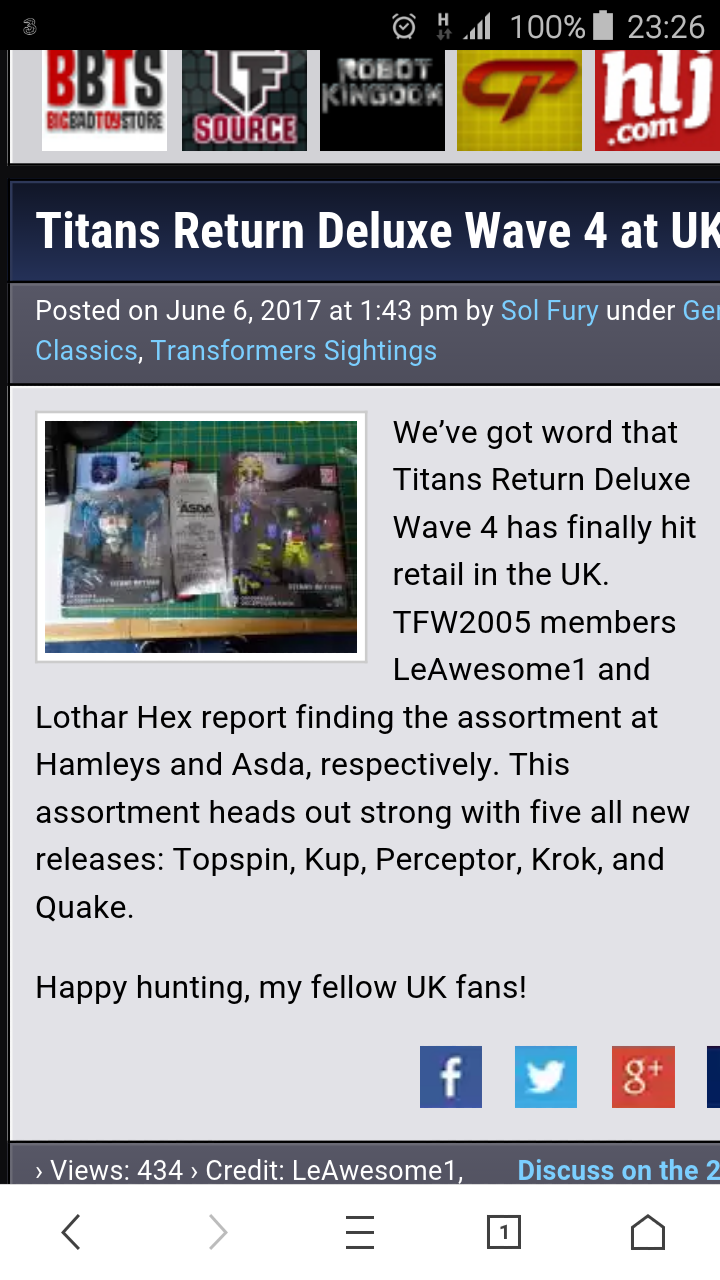The width and height of the screenshot is (720, 1280).
Task: Open the Discuss on the boards link
Action: 618,1170
